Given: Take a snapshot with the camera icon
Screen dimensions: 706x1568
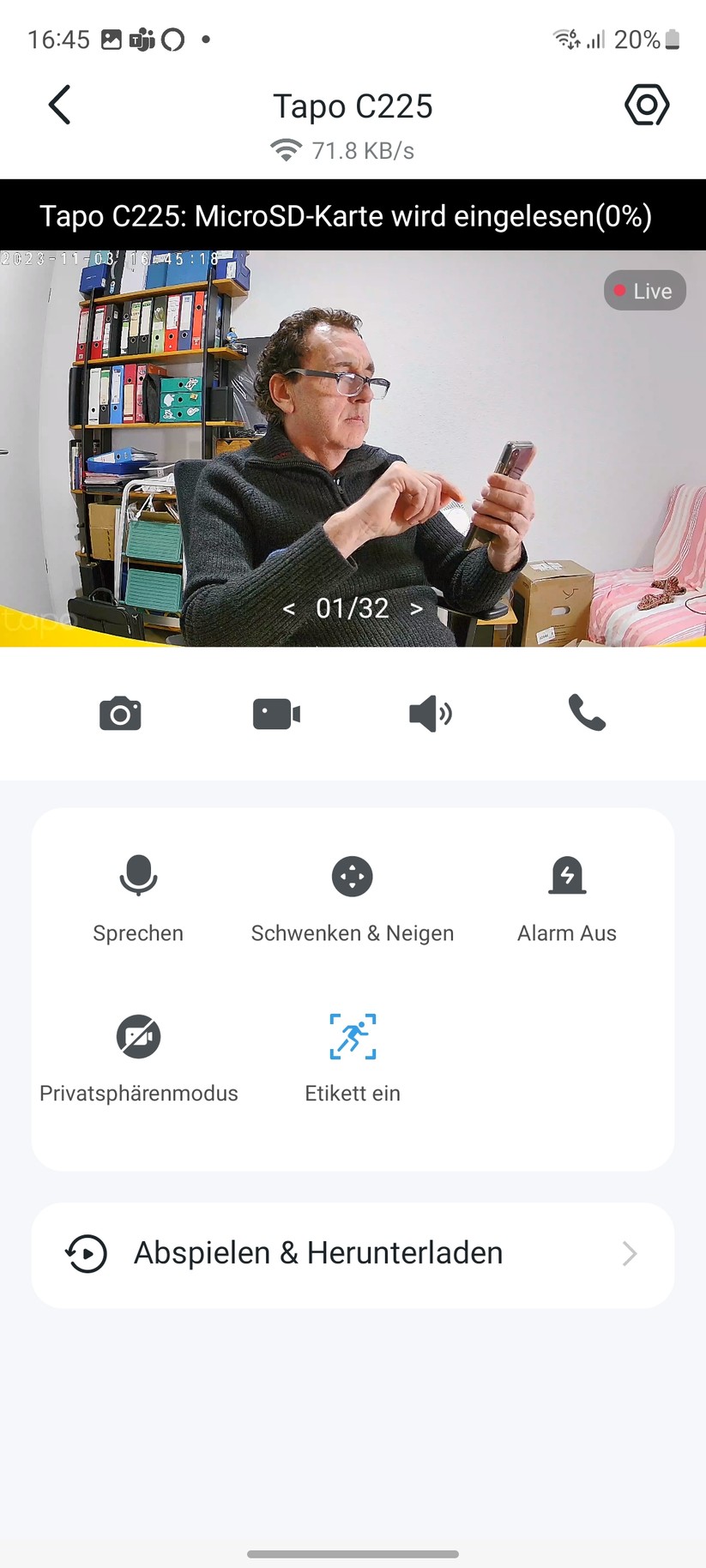Looking at the screenshot, I should [x=120, y=714].
